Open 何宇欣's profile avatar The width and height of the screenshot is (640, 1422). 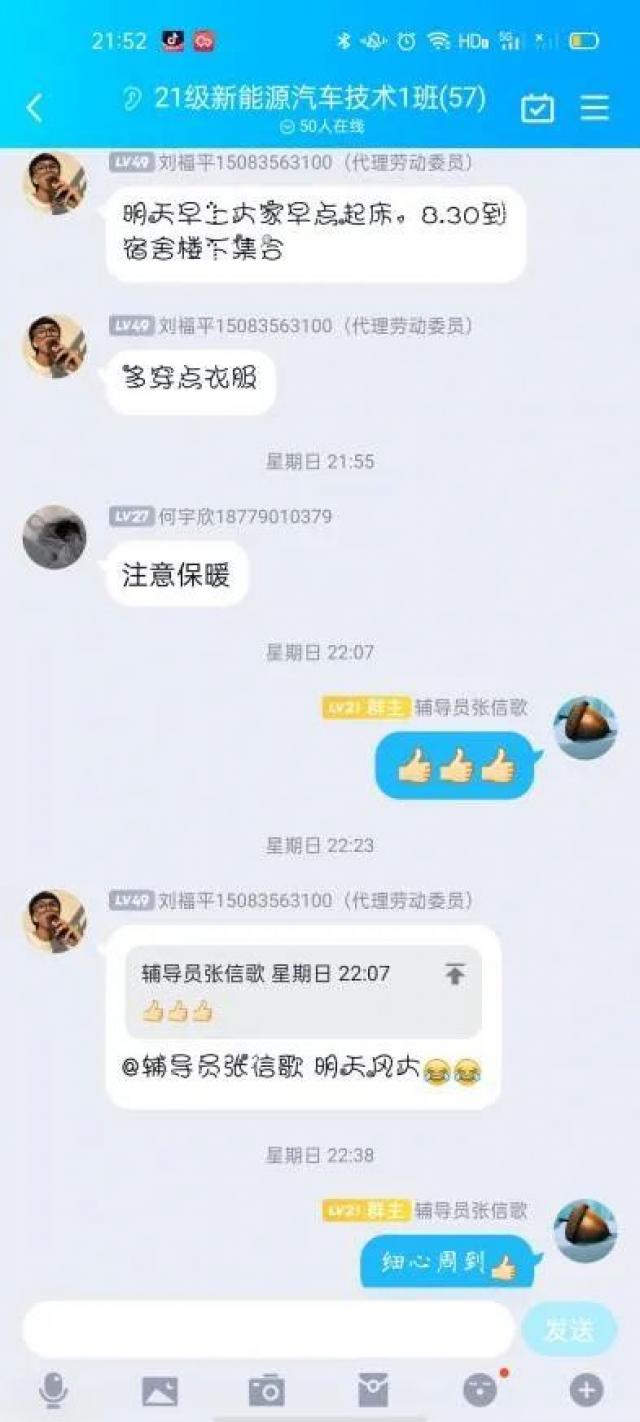(x=54, y=537)
